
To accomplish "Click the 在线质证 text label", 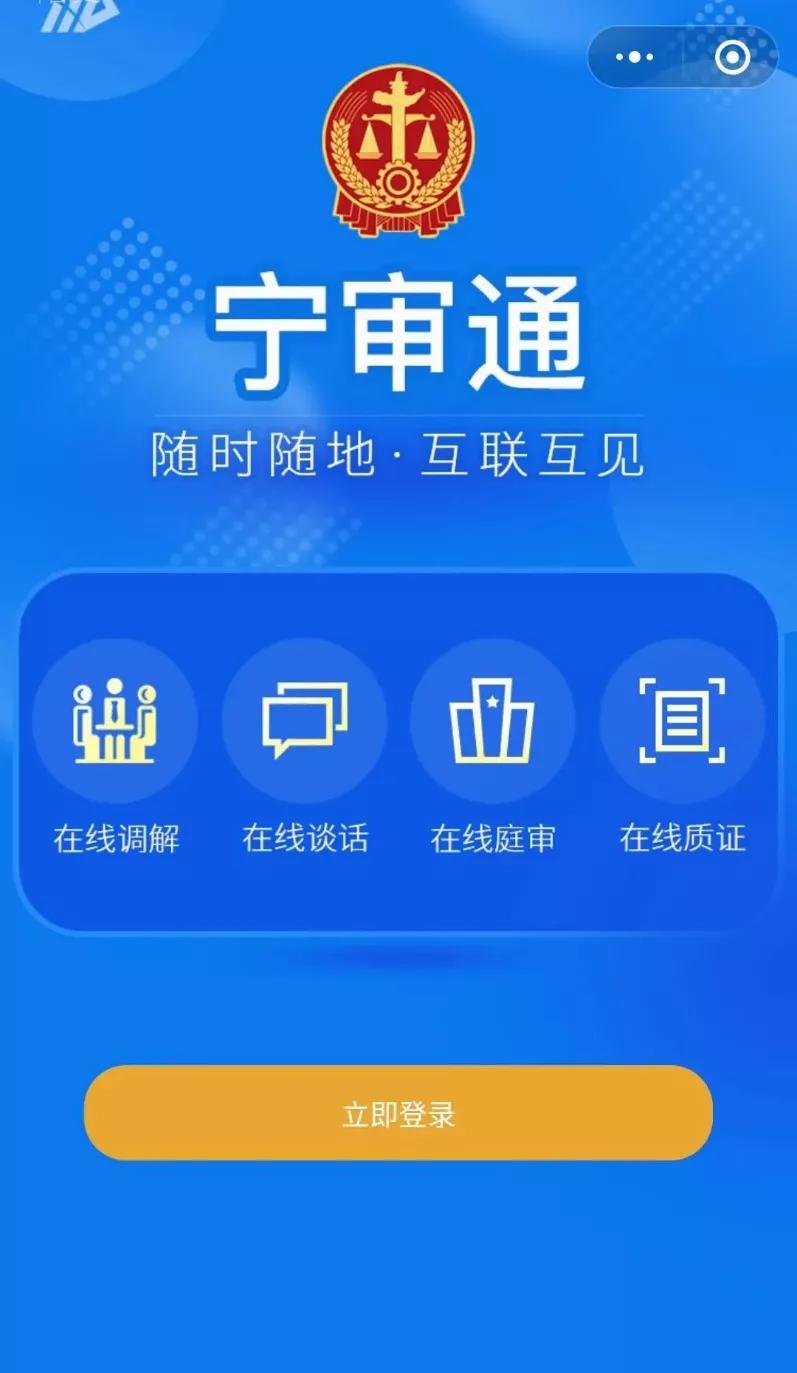I will click(681, 841).
